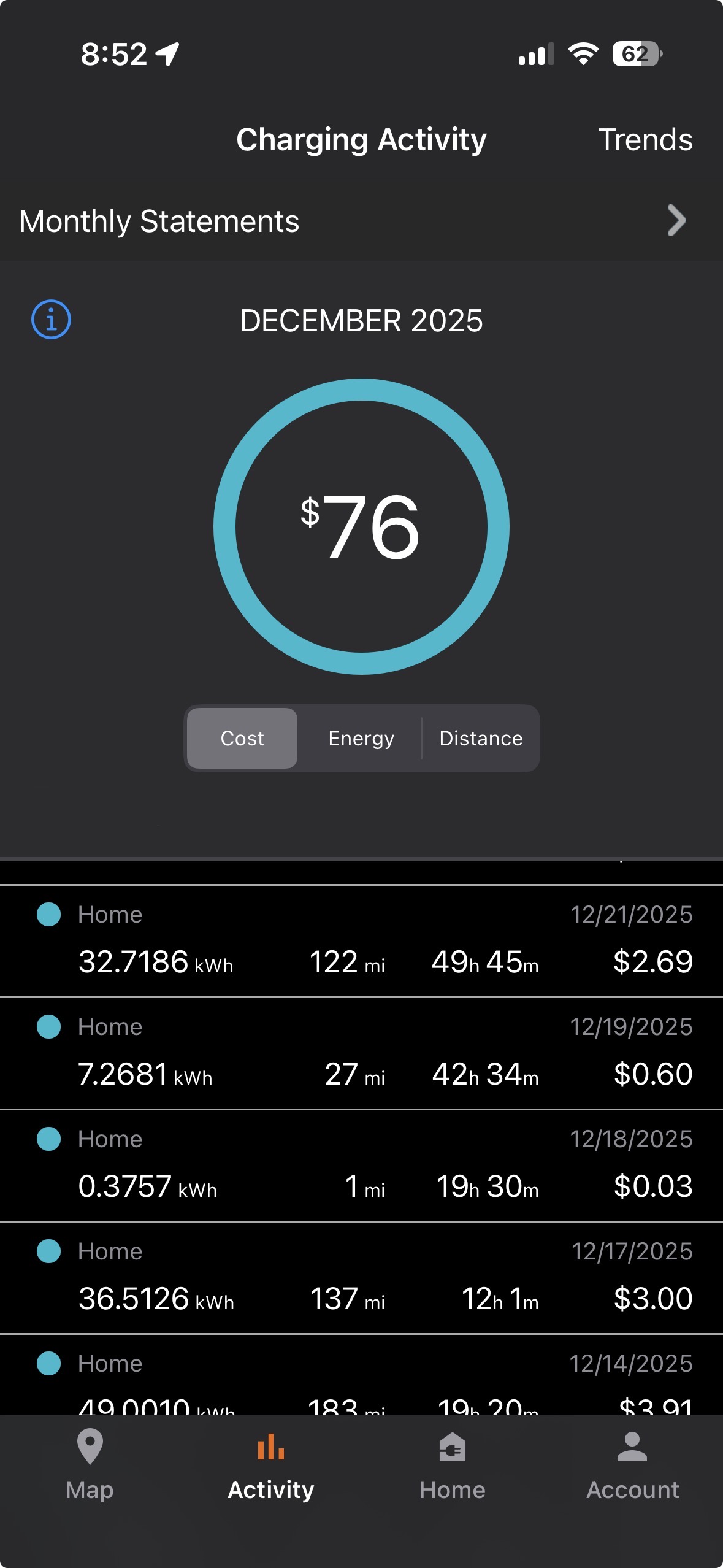Switch to the Energy segment

coord(361,738)
